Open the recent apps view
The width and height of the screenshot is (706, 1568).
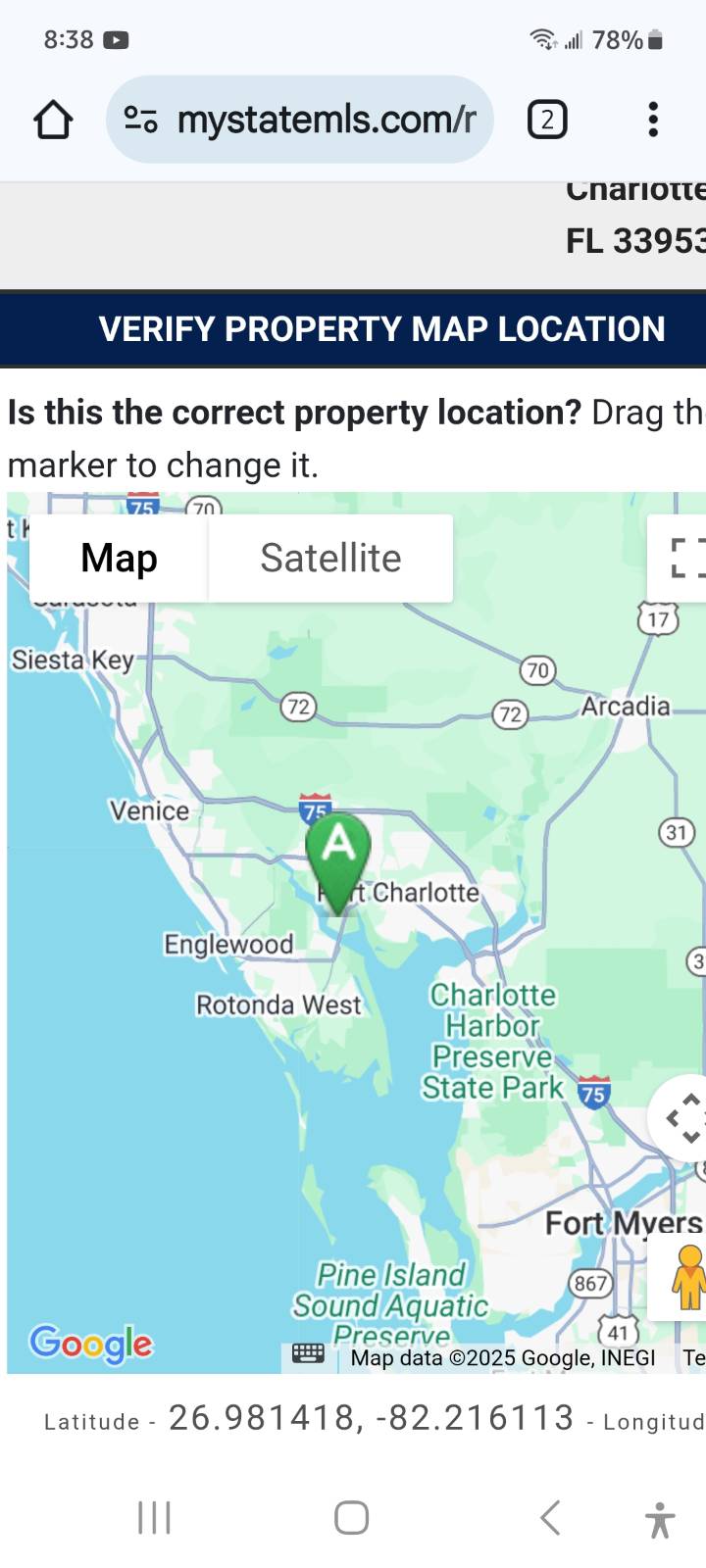[155, 1518]
